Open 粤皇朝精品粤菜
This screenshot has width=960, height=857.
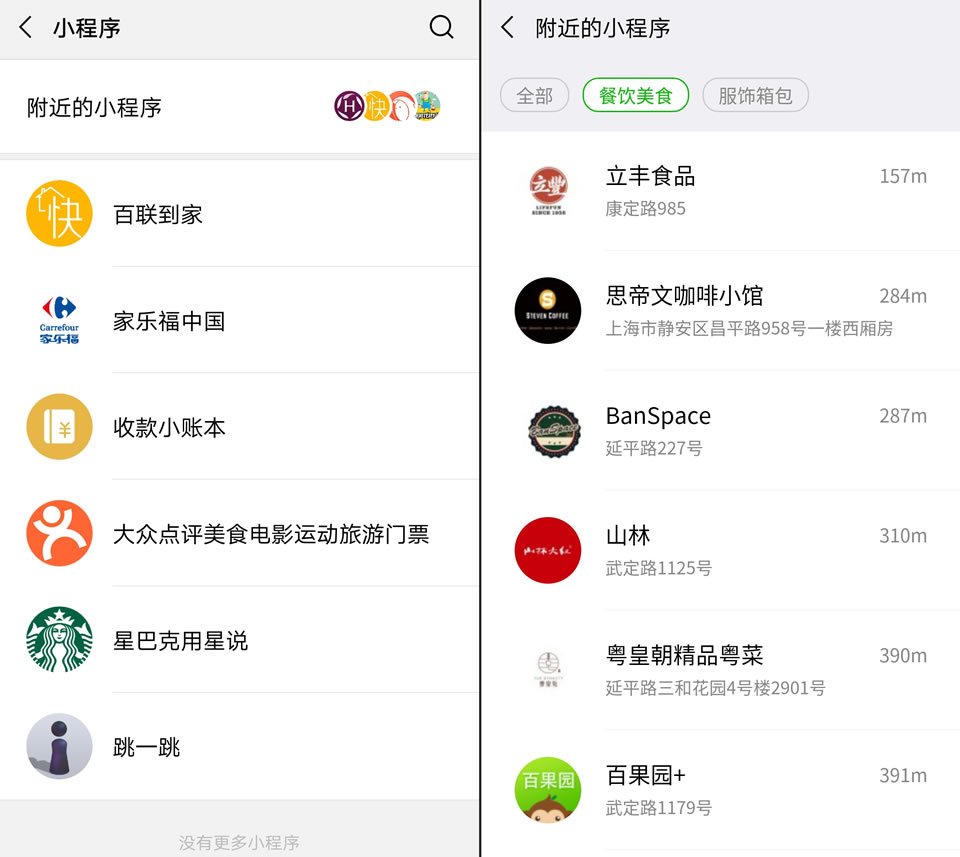click(720, 670)
